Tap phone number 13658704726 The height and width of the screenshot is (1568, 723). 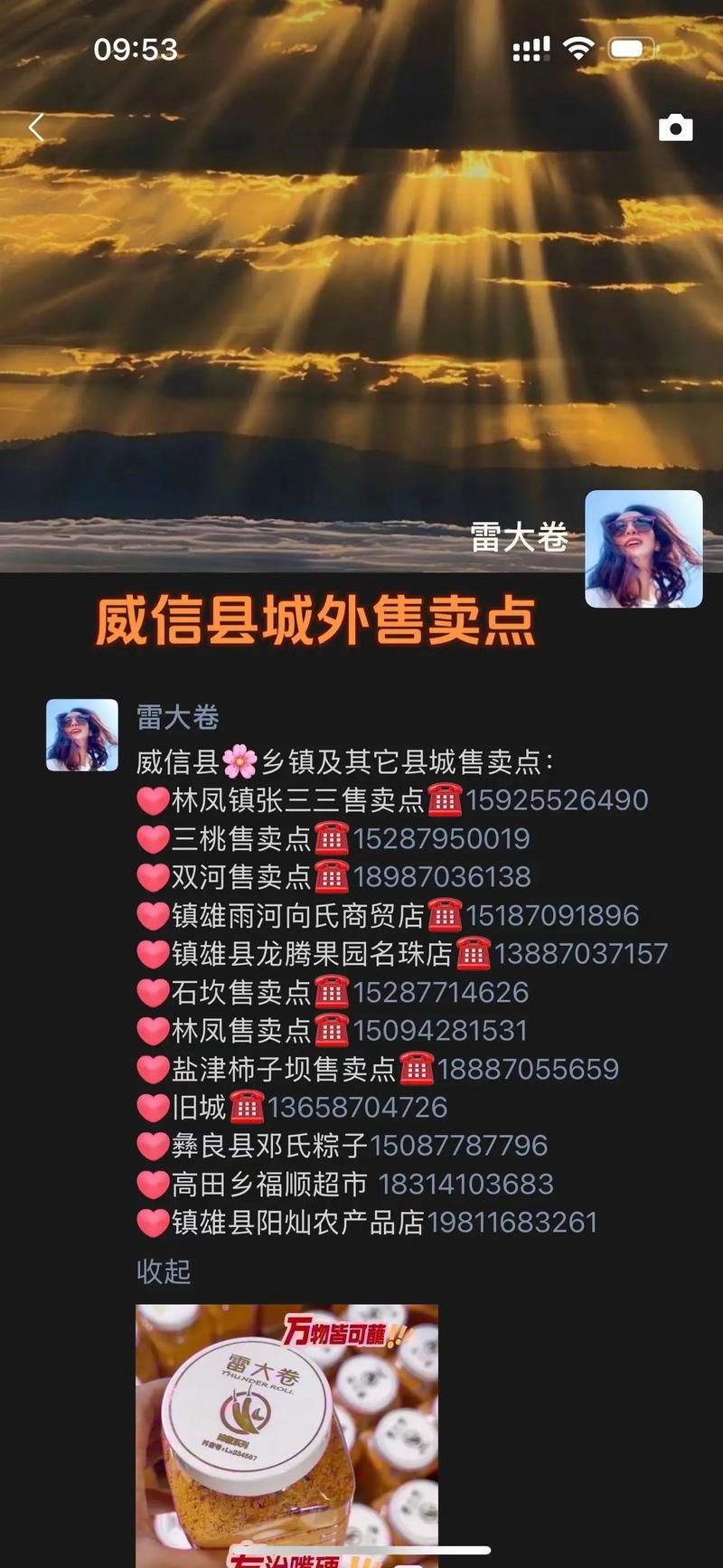[357, 1107]
